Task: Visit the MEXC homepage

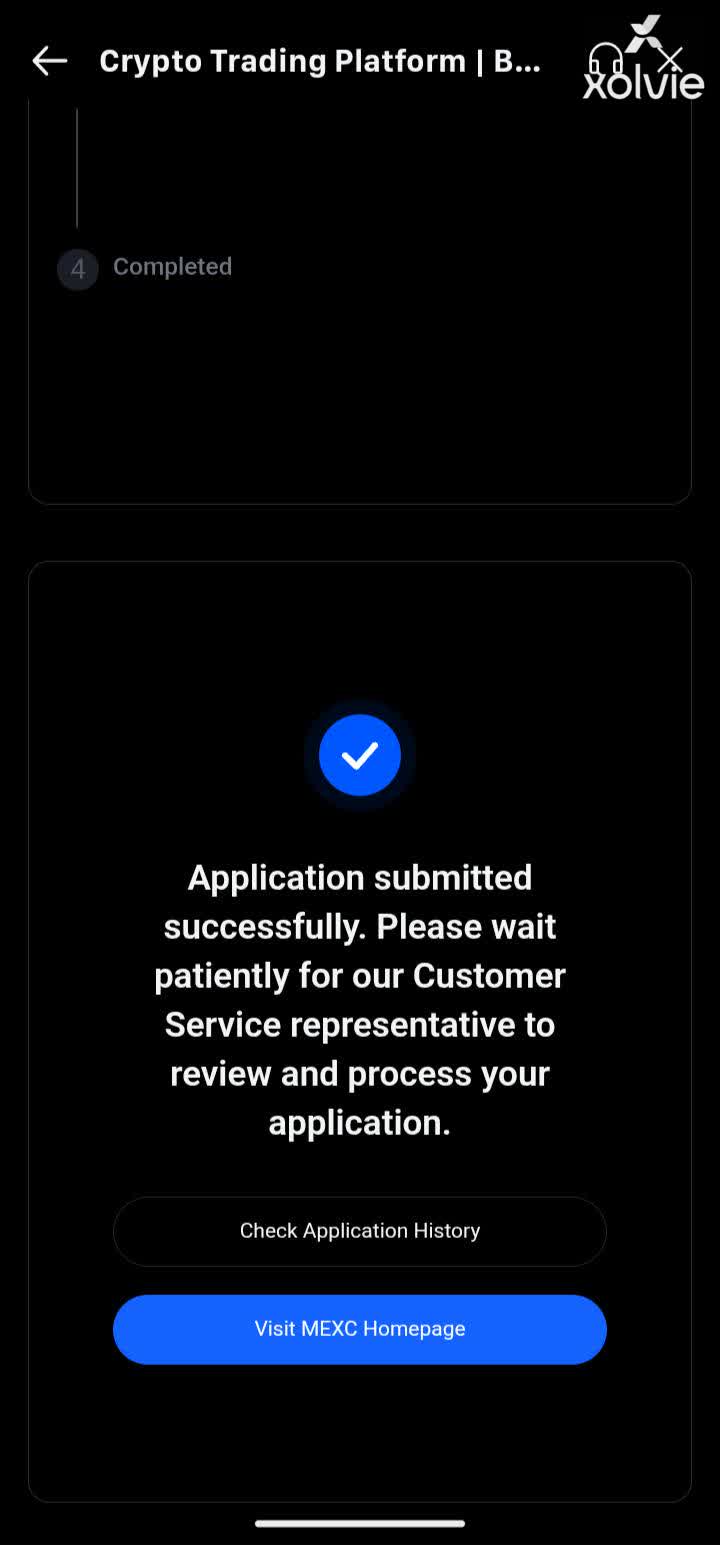Action: point(359,1329)
